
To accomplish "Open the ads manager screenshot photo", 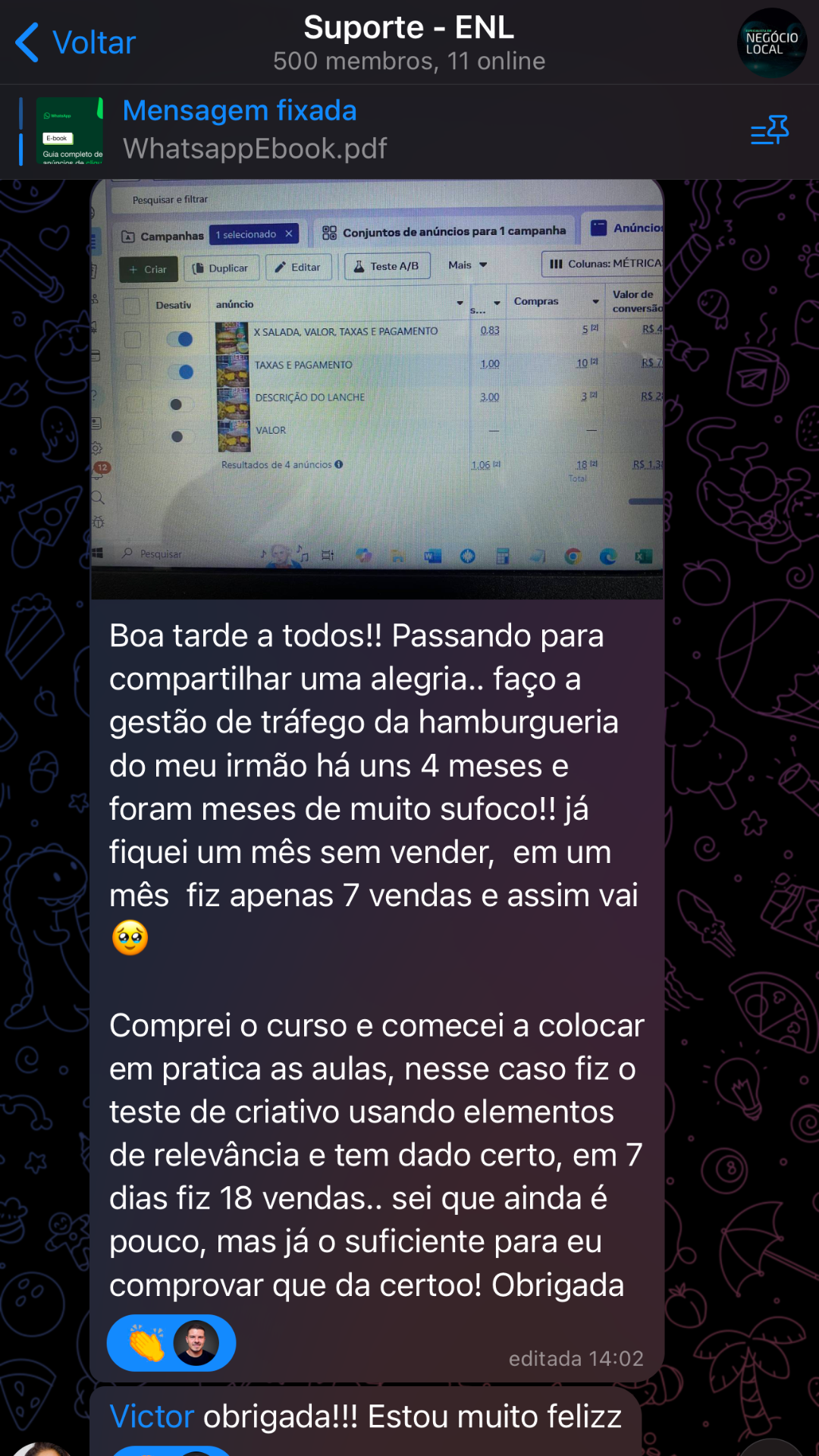I will pyautogui.click(x=377, y=388).
